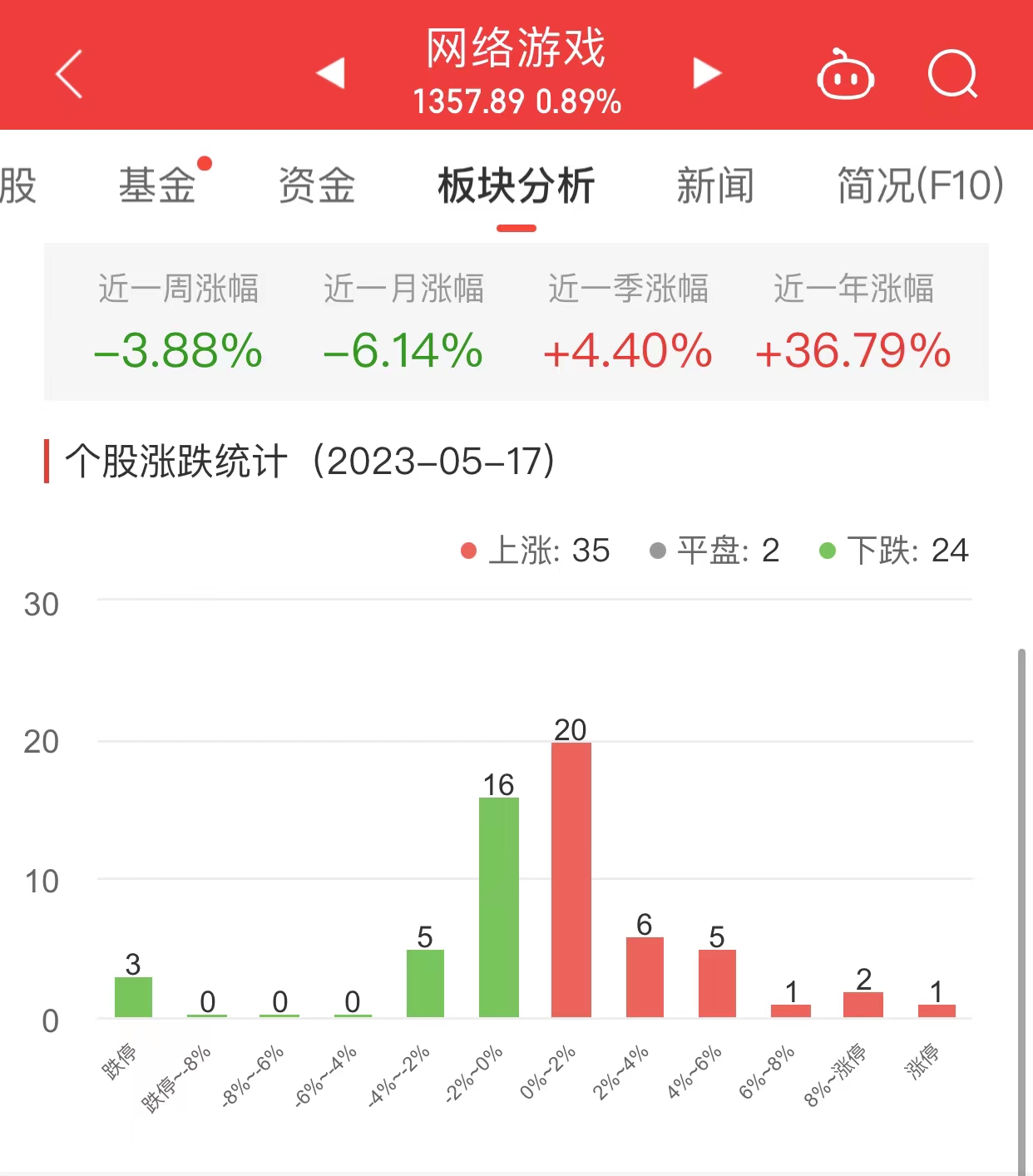Open the 新闻 tab
Viewport: 1033px width, 1176px height.
(714, 185)
